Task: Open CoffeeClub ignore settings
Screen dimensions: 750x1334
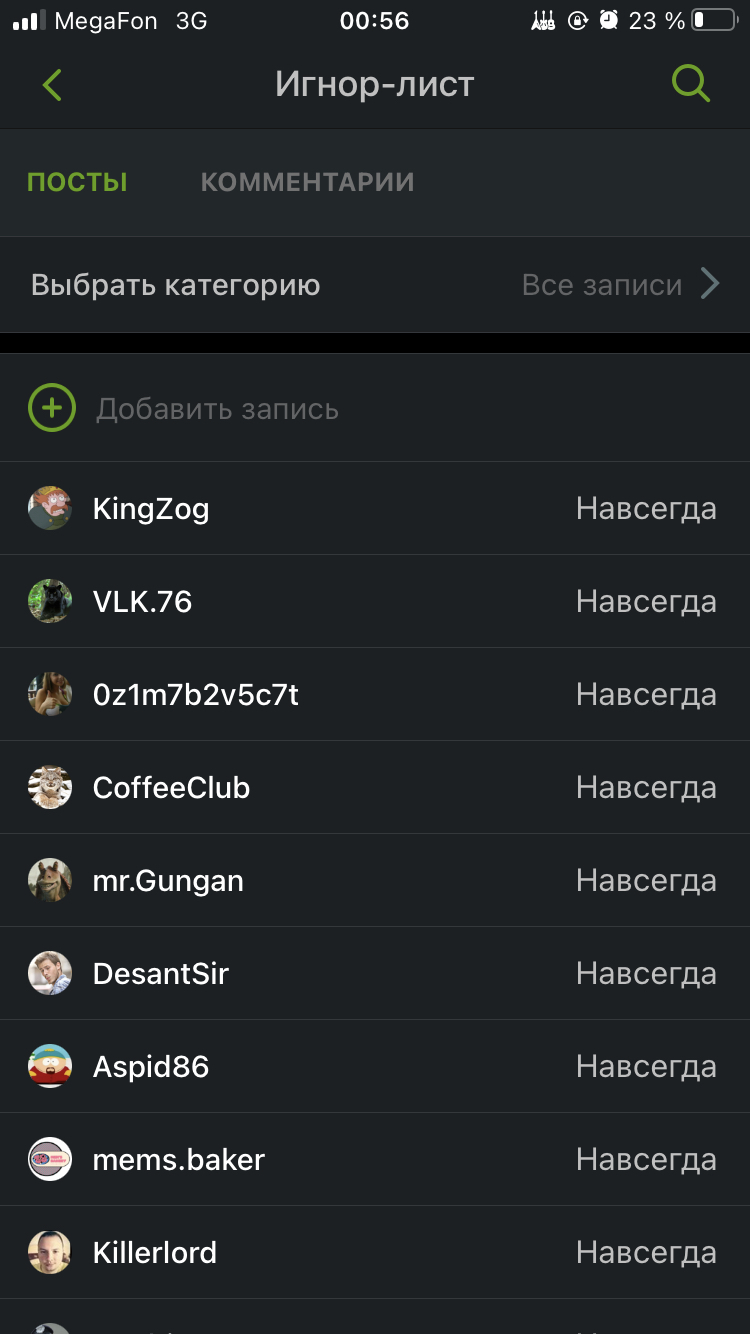Action: pyautogui.click(x=375, y=787)
